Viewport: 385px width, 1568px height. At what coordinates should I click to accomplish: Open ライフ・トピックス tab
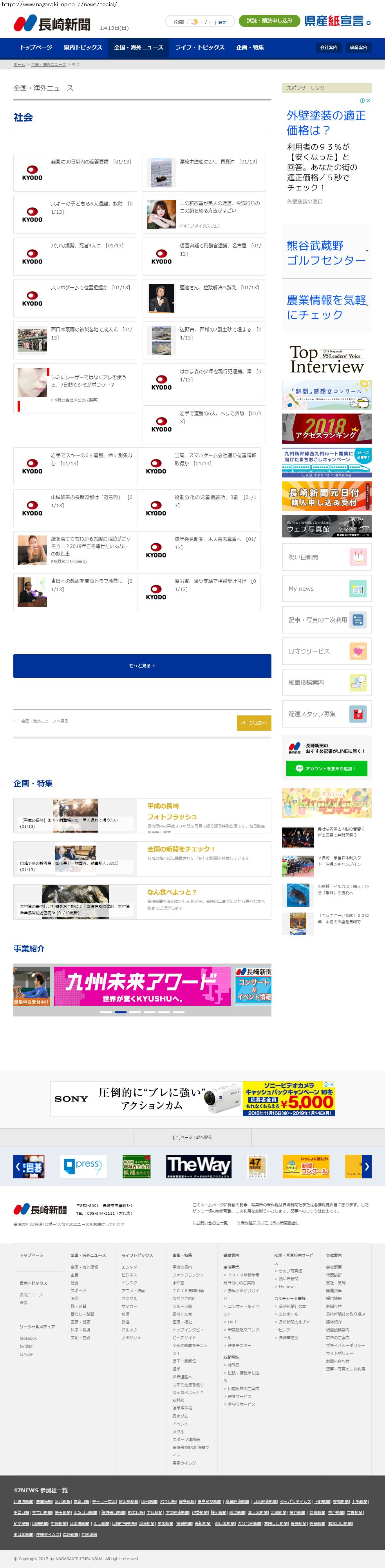point(199,47)
